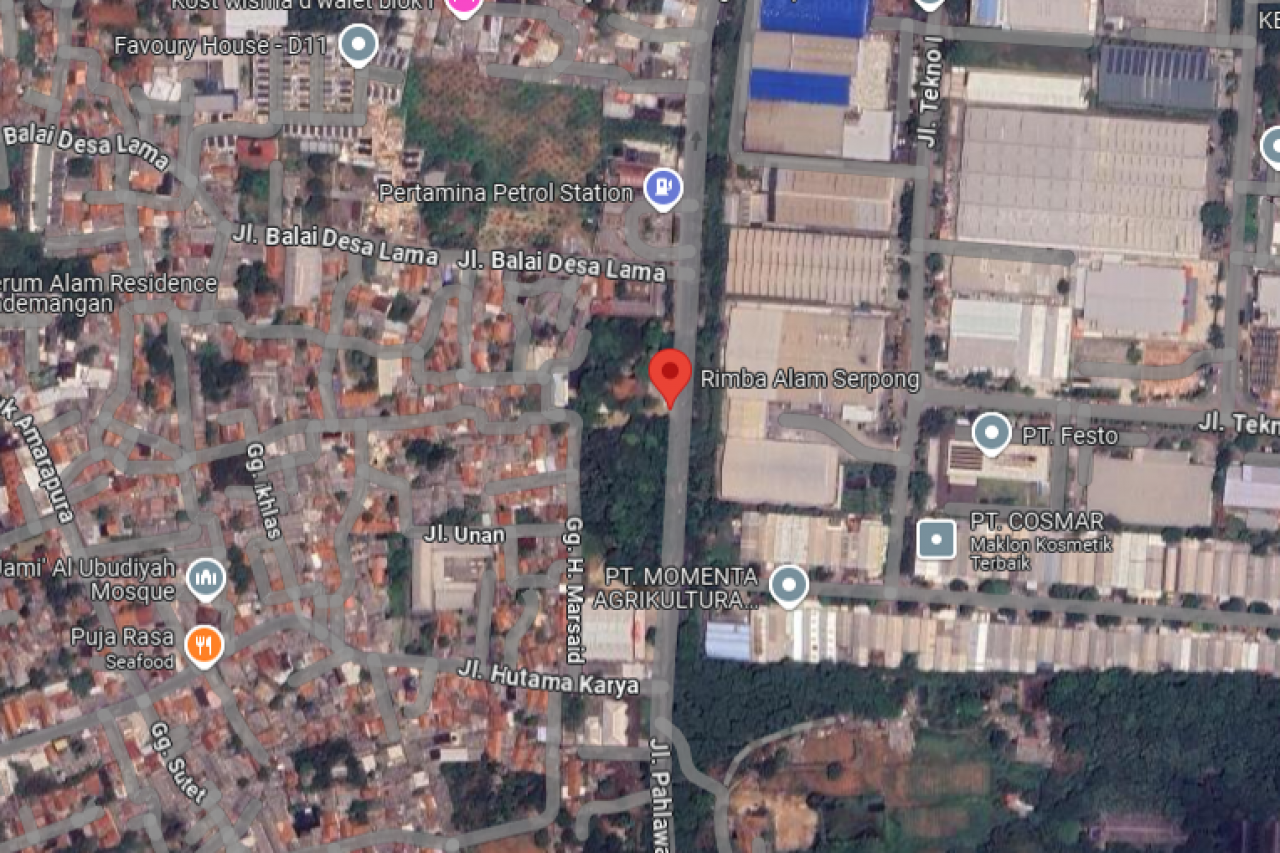Select the Favoury House - D11 marker

(358, 45)
